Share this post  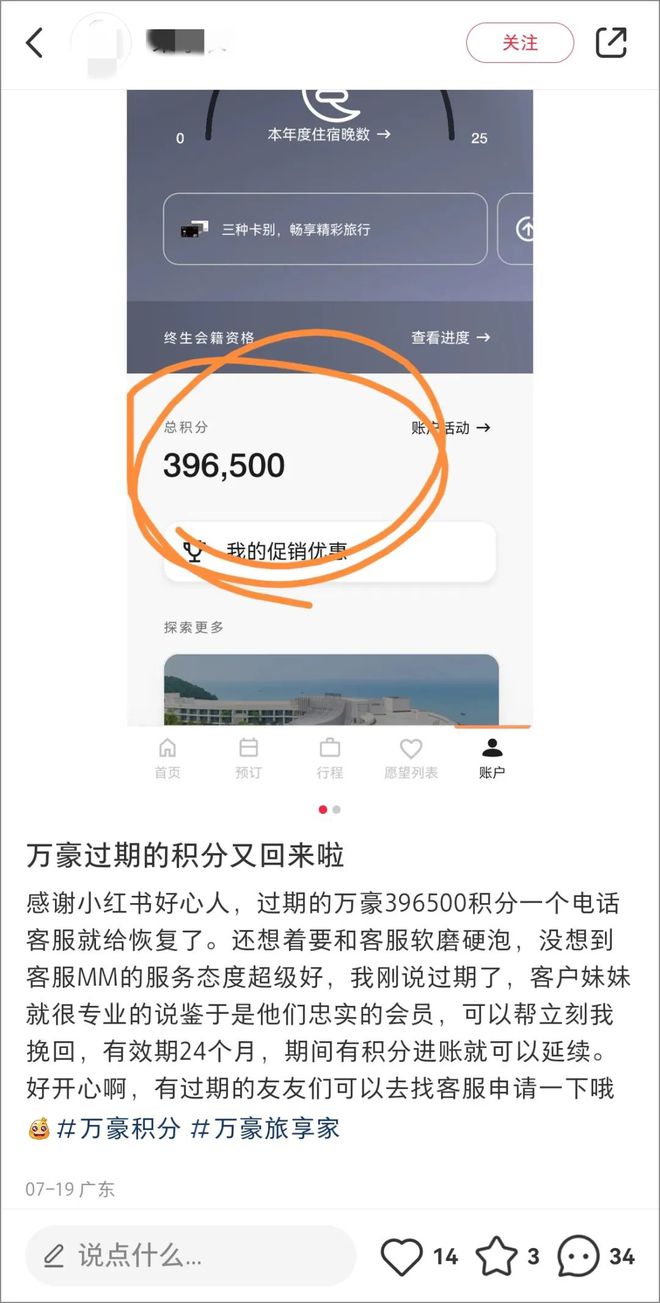tap(611, 43)
